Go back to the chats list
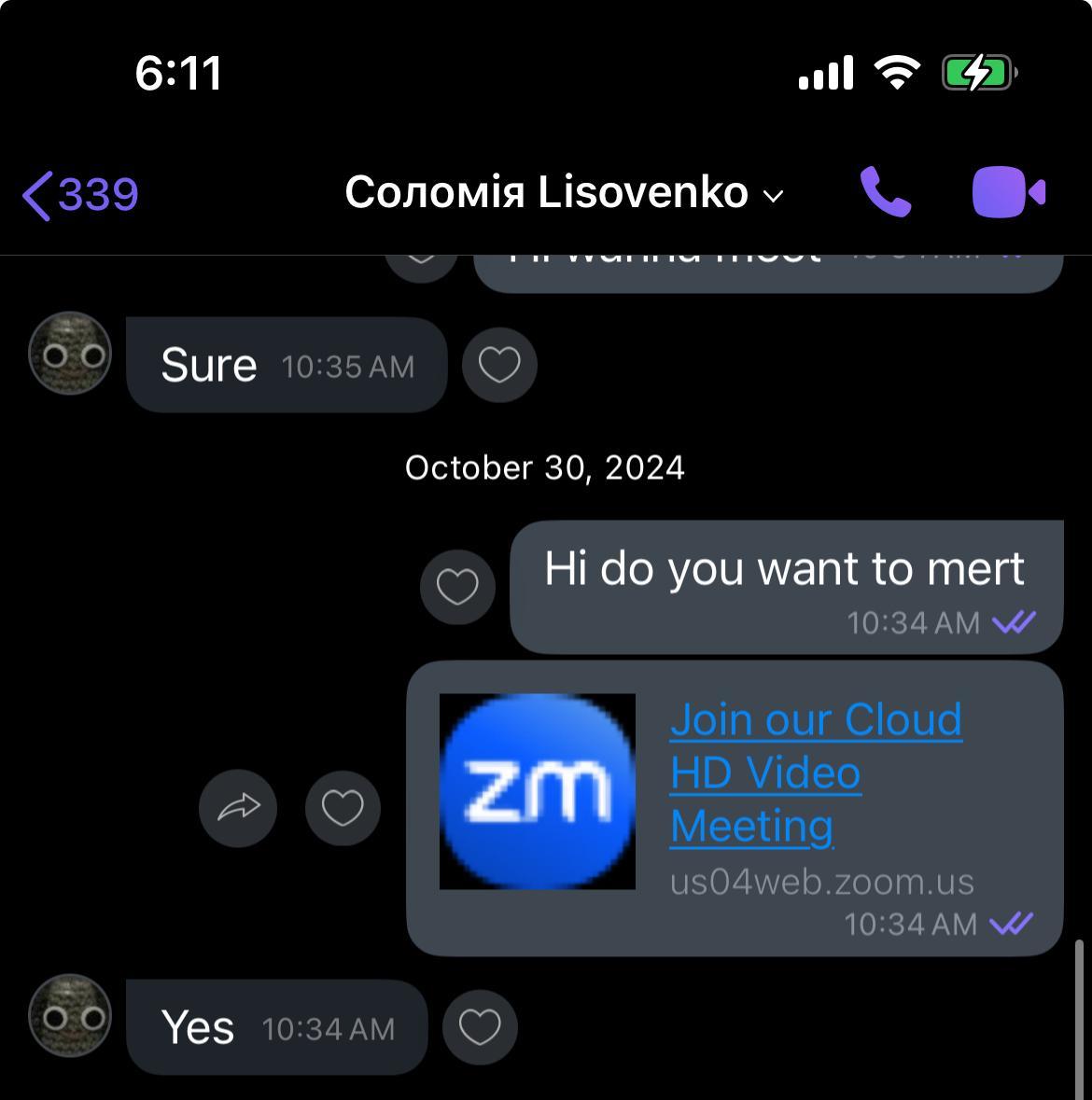 (79, 194)
